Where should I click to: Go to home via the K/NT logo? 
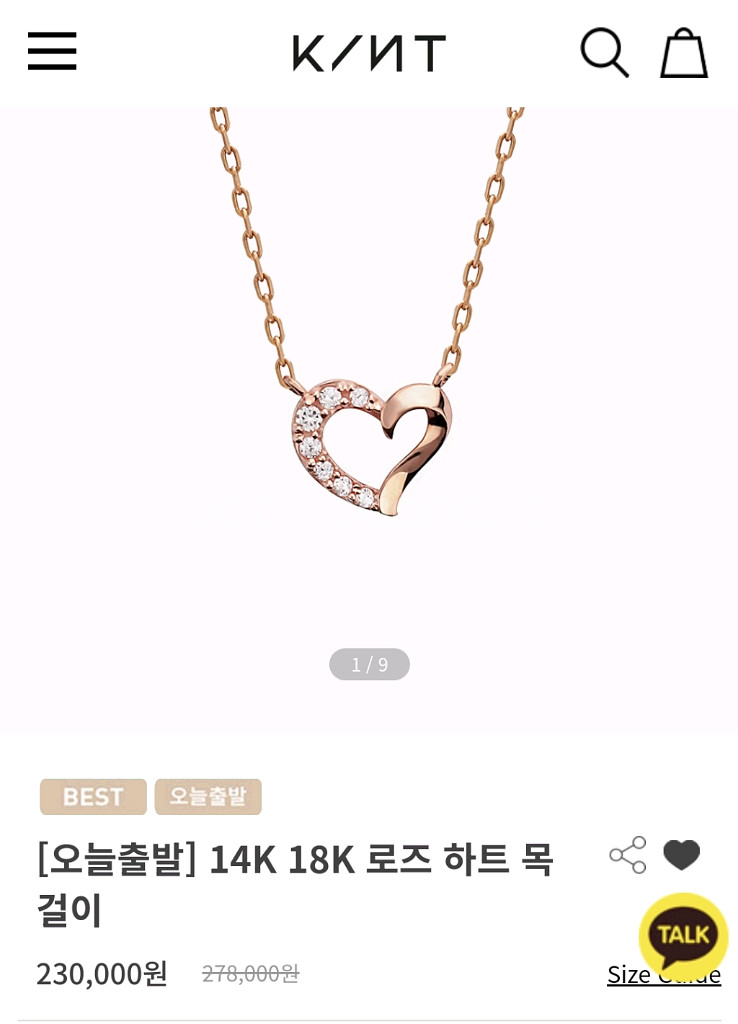[369, 53]
